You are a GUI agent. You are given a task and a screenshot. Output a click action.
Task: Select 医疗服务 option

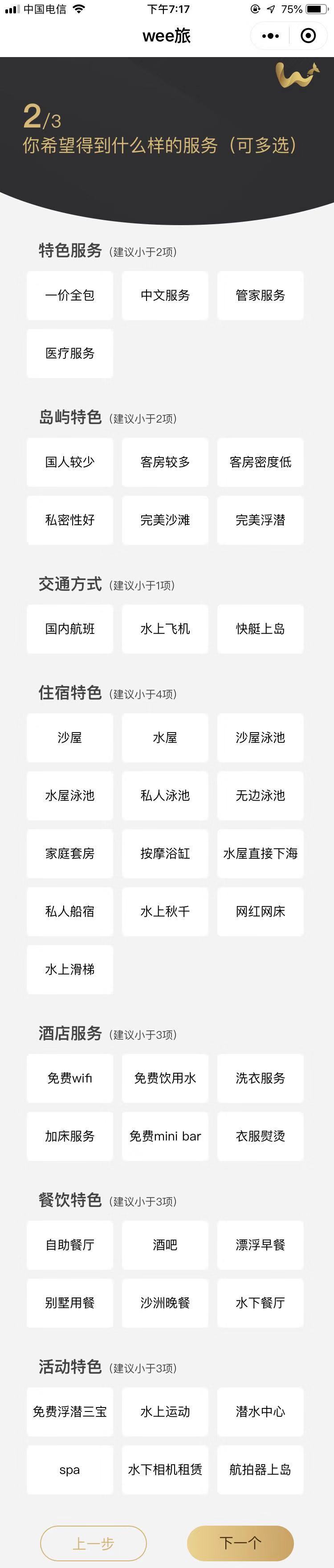[70, 353]
